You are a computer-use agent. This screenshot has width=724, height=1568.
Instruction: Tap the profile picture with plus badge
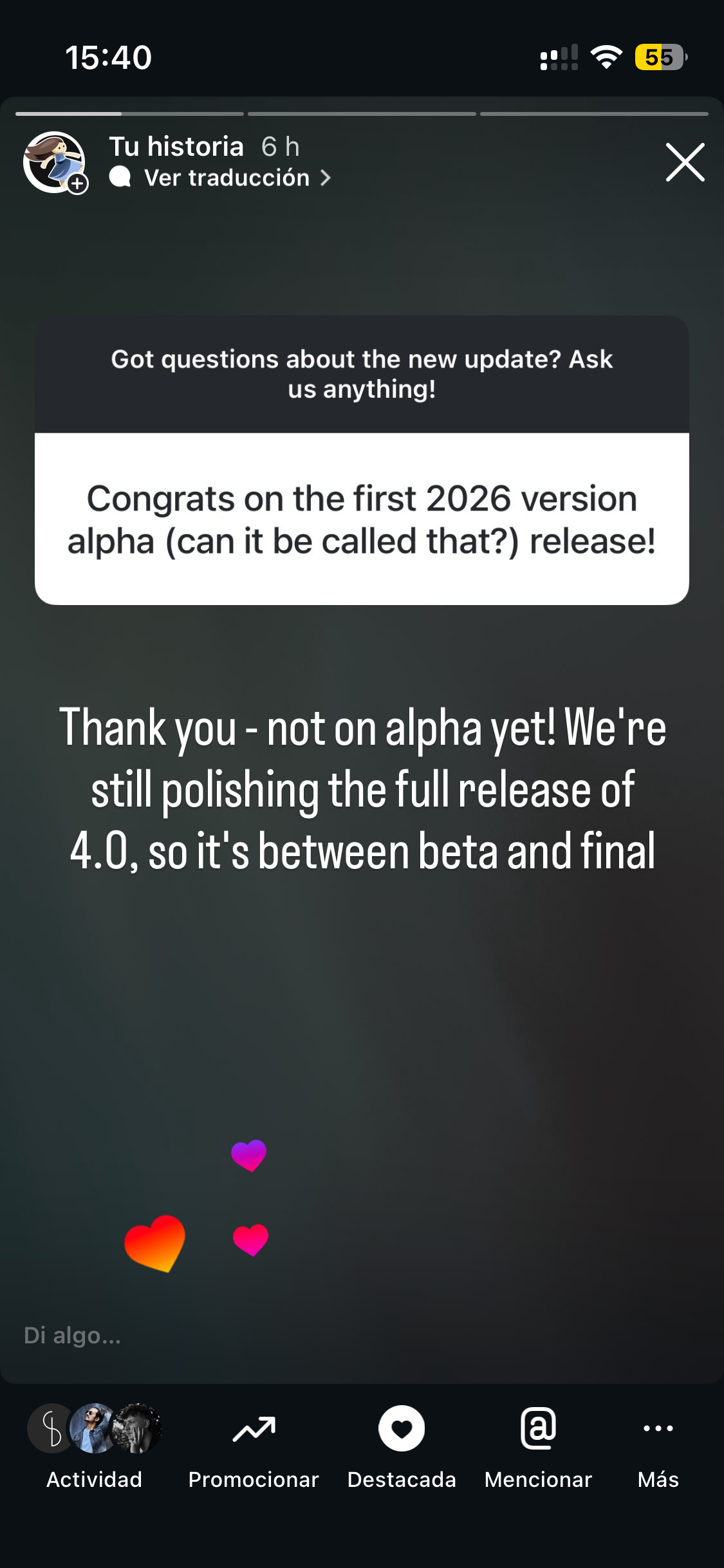click(55, 162)
